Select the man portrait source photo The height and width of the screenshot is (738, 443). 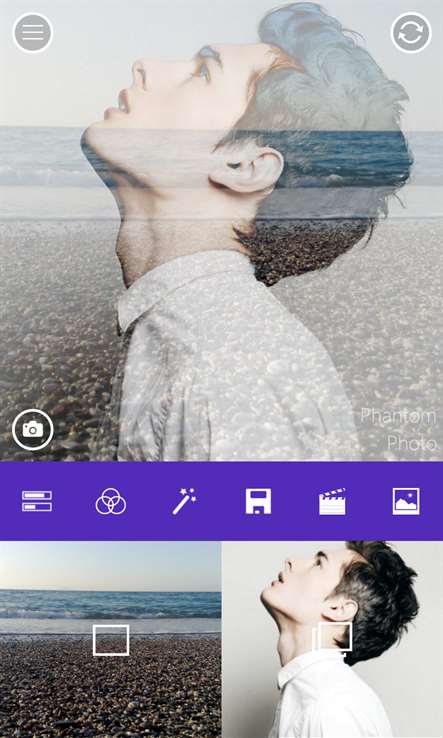(333, 640)
